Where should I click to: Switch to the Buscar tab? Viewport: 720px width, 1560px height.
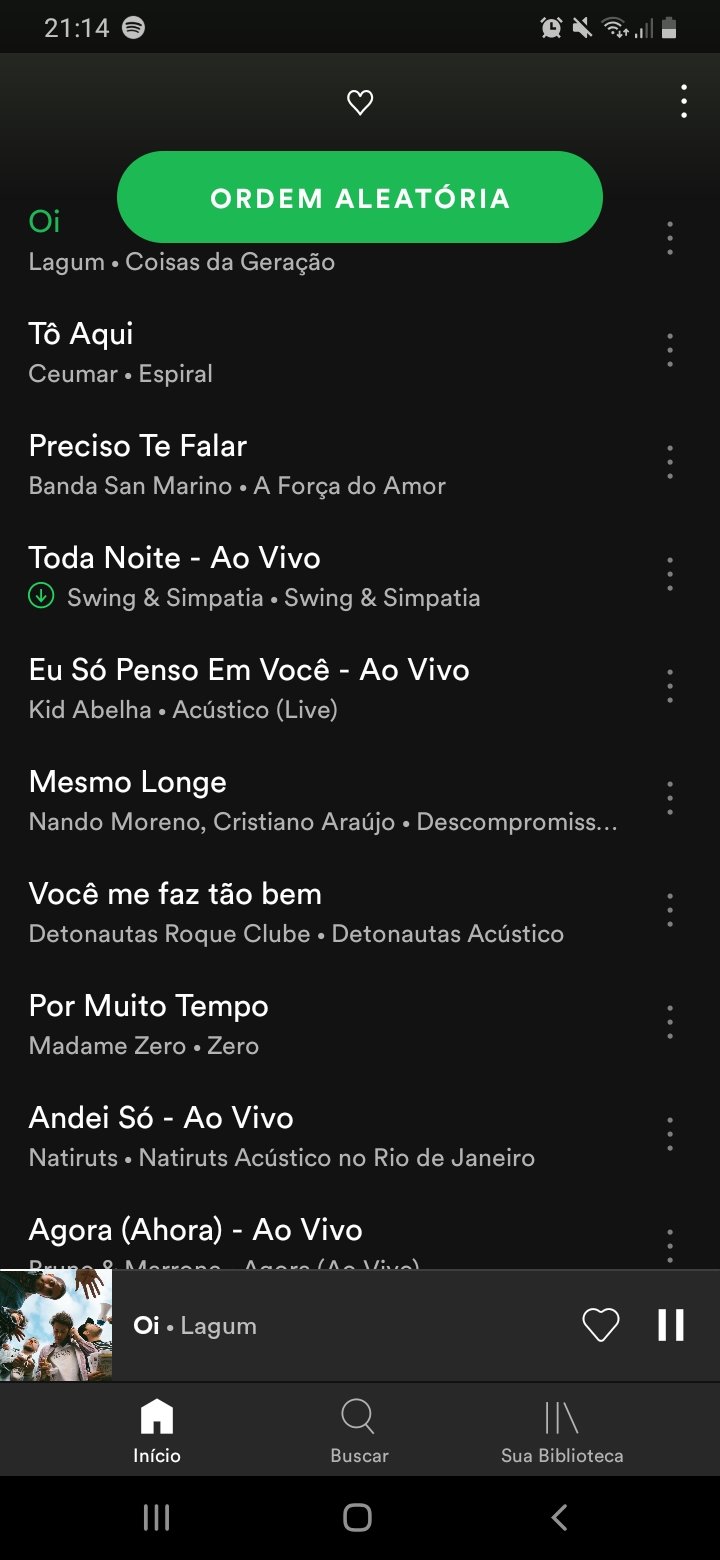359,1430
